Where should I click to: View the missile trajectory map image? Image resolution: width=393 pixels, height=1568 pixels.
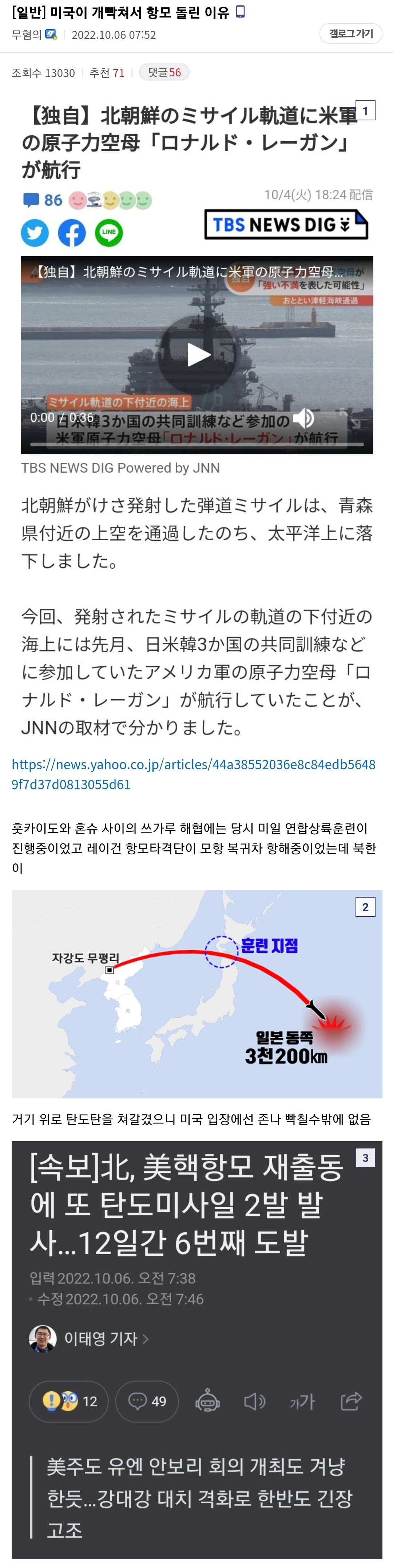(197, 993)
